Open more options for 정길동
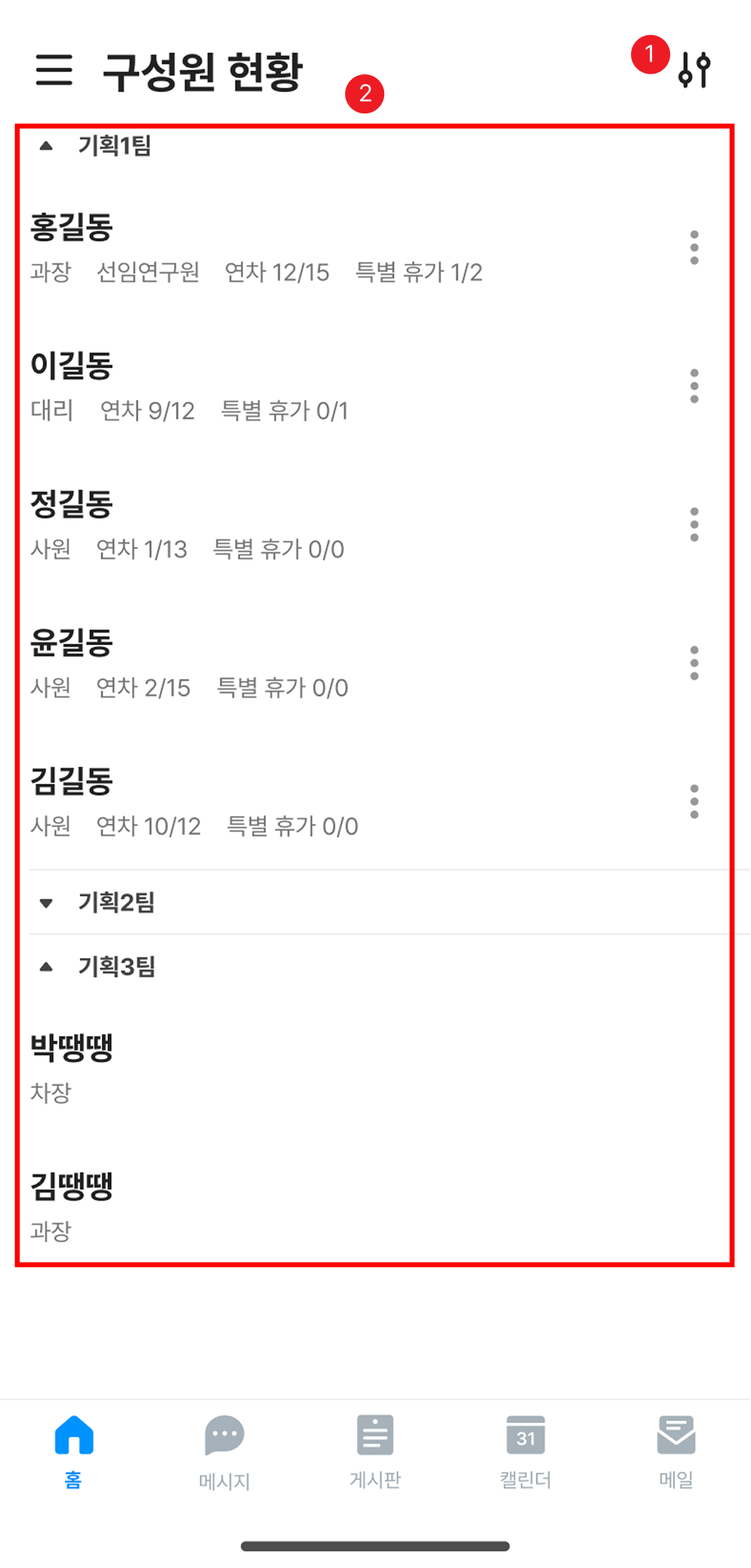 click(x=694, y=524)
